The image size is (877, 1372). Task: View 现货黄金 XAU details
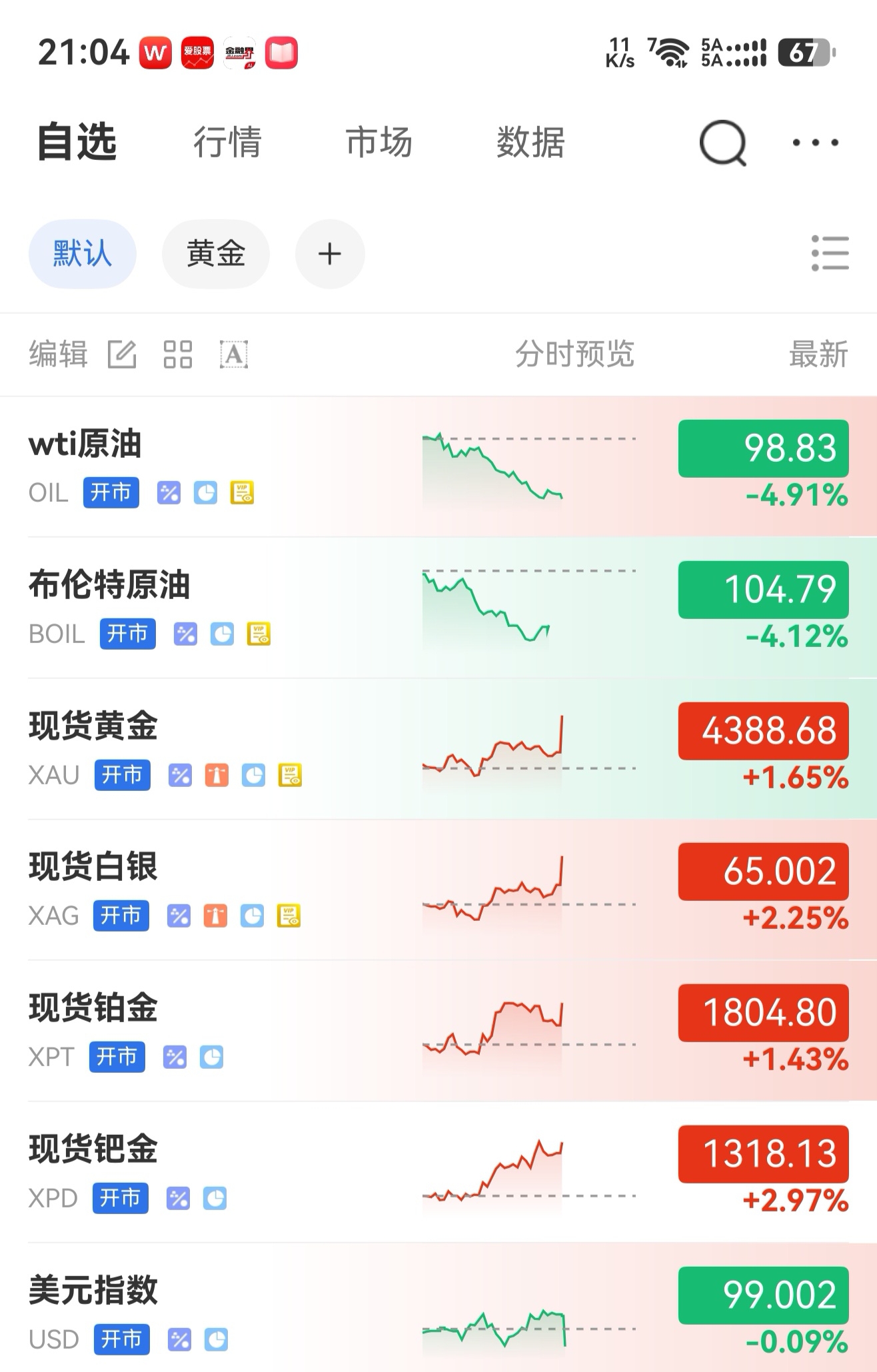click(438, 750)
